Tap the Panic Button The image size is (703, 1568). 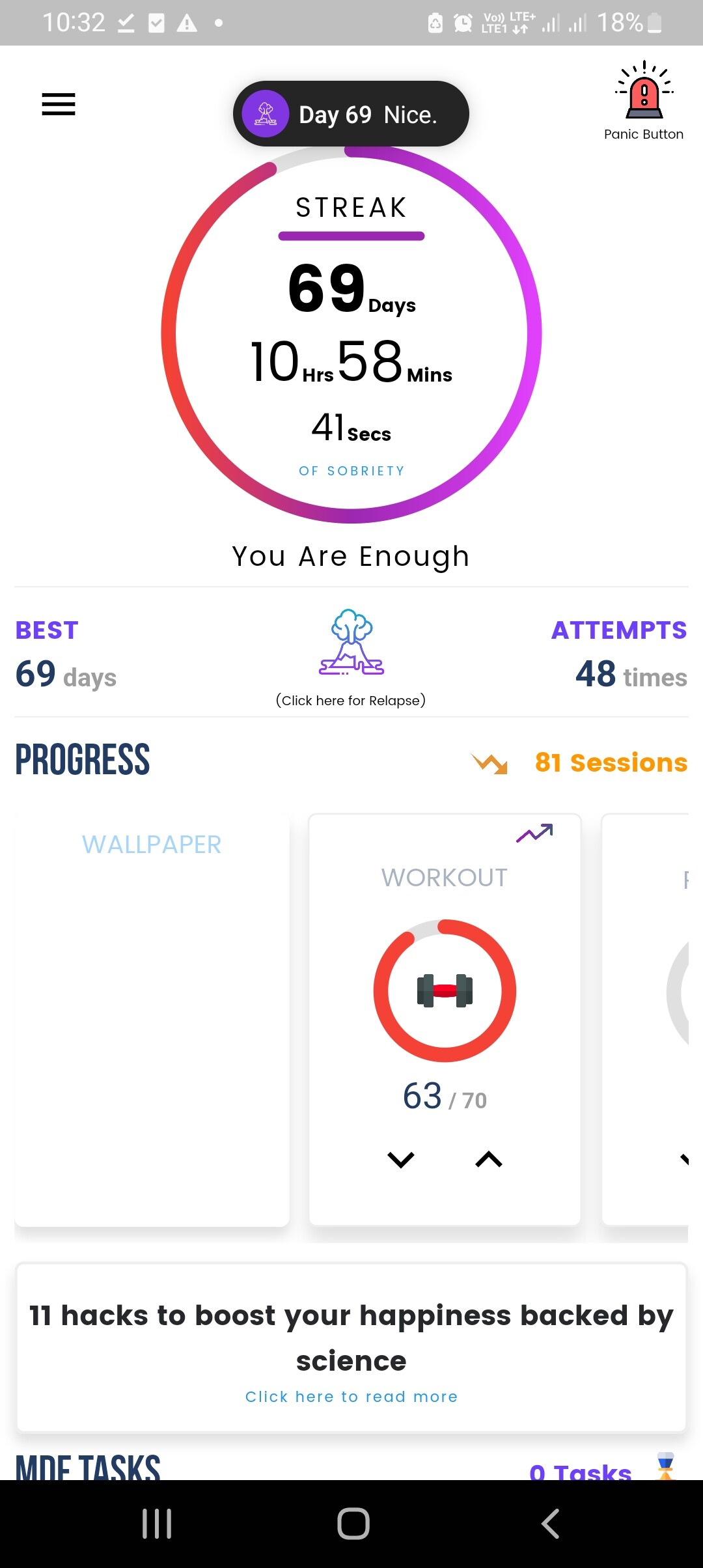(644, 101)
